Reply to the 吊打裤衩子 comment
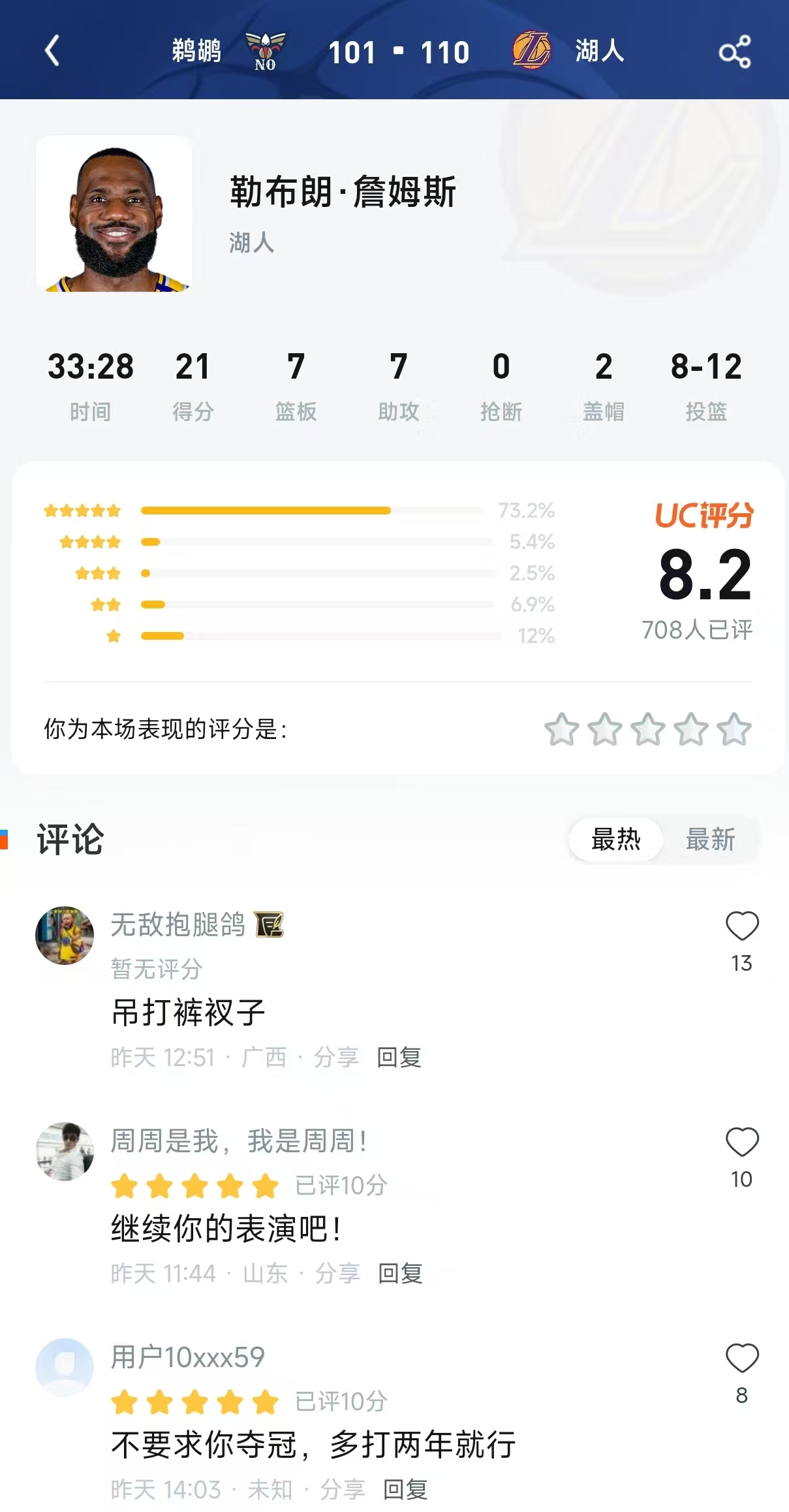The image size is (789, 1512). (x=400, y=1057)
